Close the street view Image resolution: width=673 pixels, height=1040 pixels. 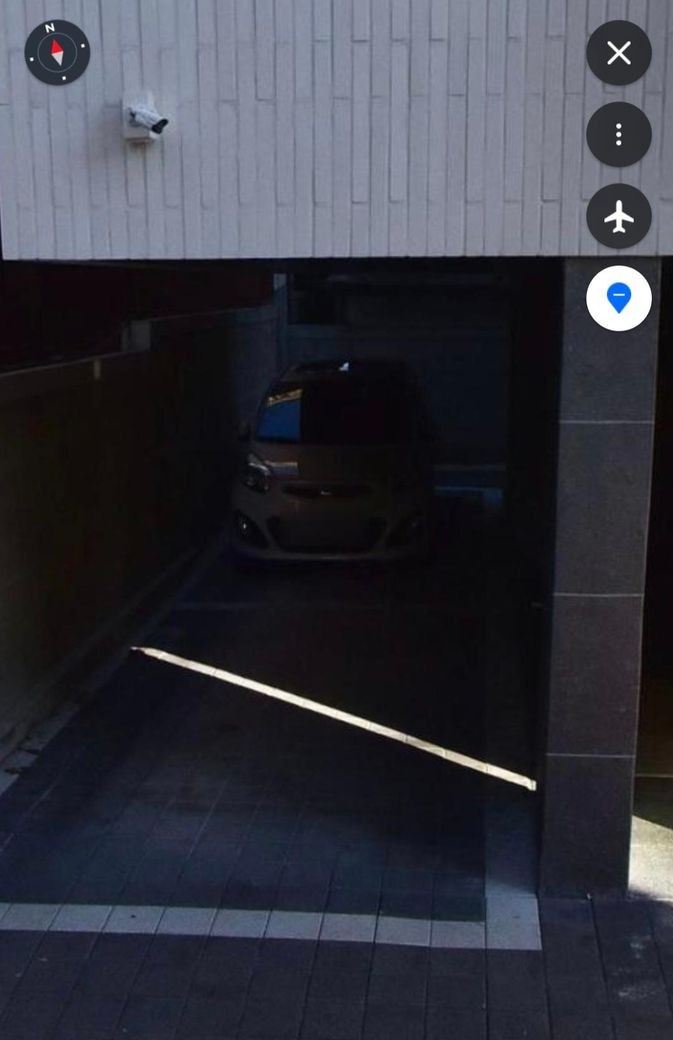(618, 53)
